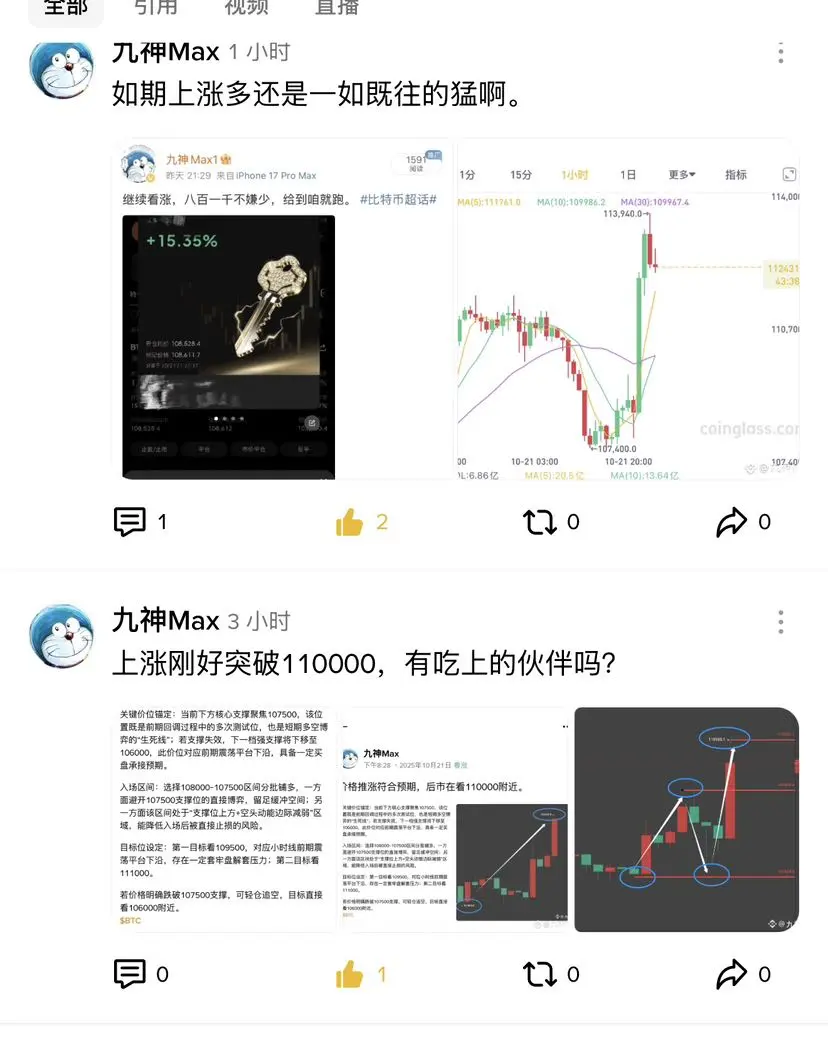Expand the chart to fullscreen view
Screen dimensions: 828x1042
coord(789,172)
